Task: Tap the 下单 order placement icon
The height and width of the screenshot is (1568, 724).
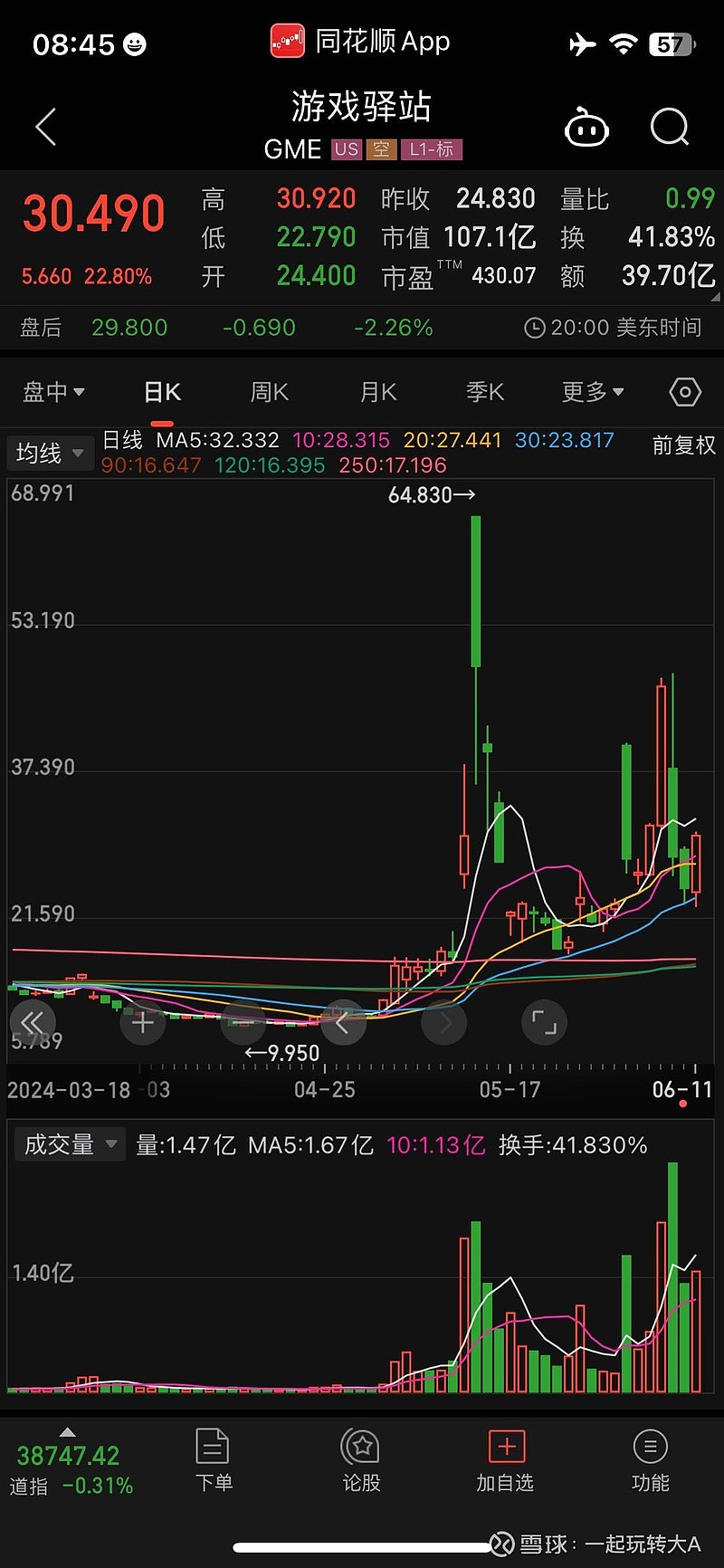Action: click(x=214, y=1460)
